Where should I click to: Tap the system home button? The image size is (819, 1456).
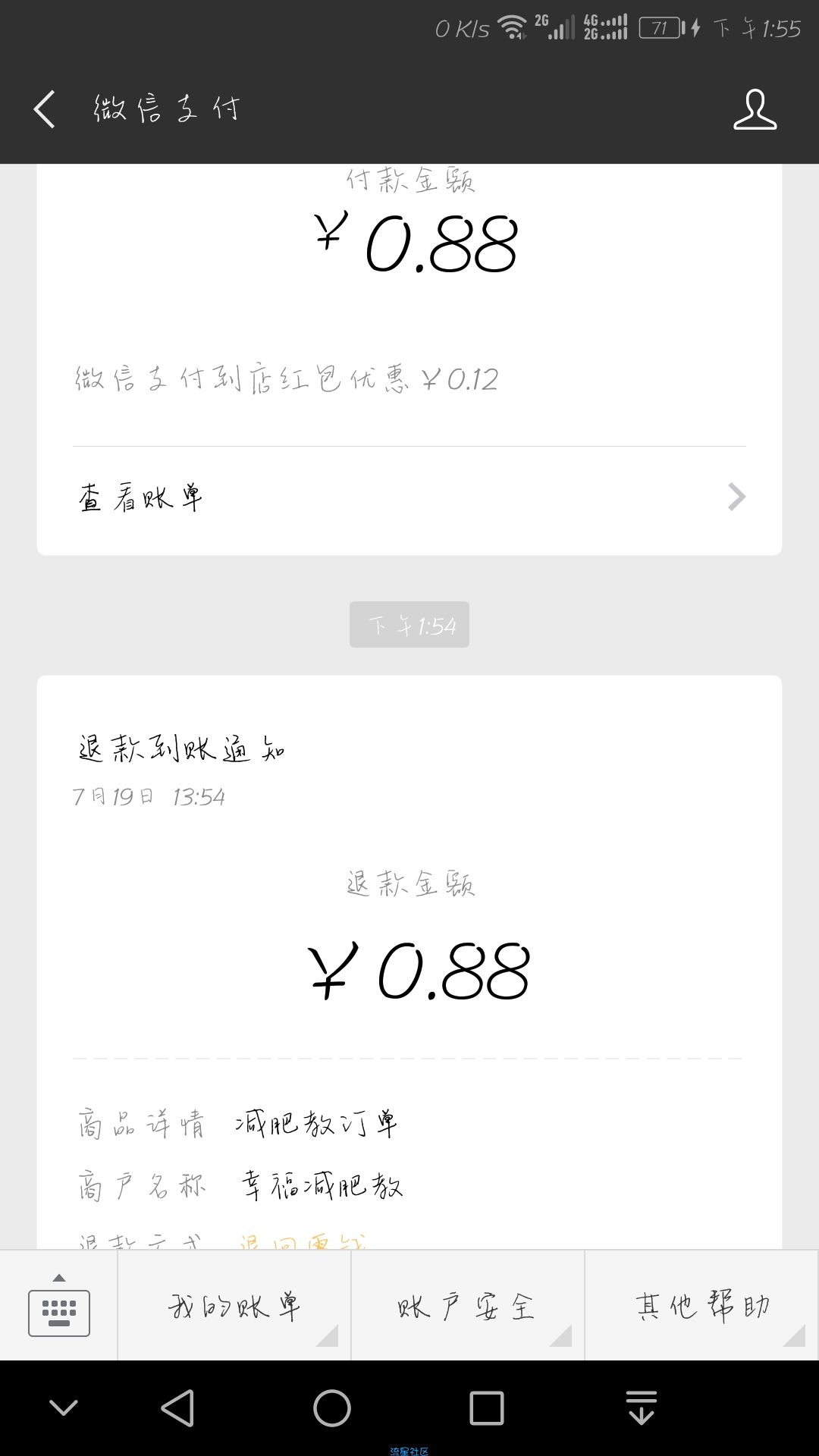(332, 1408)
